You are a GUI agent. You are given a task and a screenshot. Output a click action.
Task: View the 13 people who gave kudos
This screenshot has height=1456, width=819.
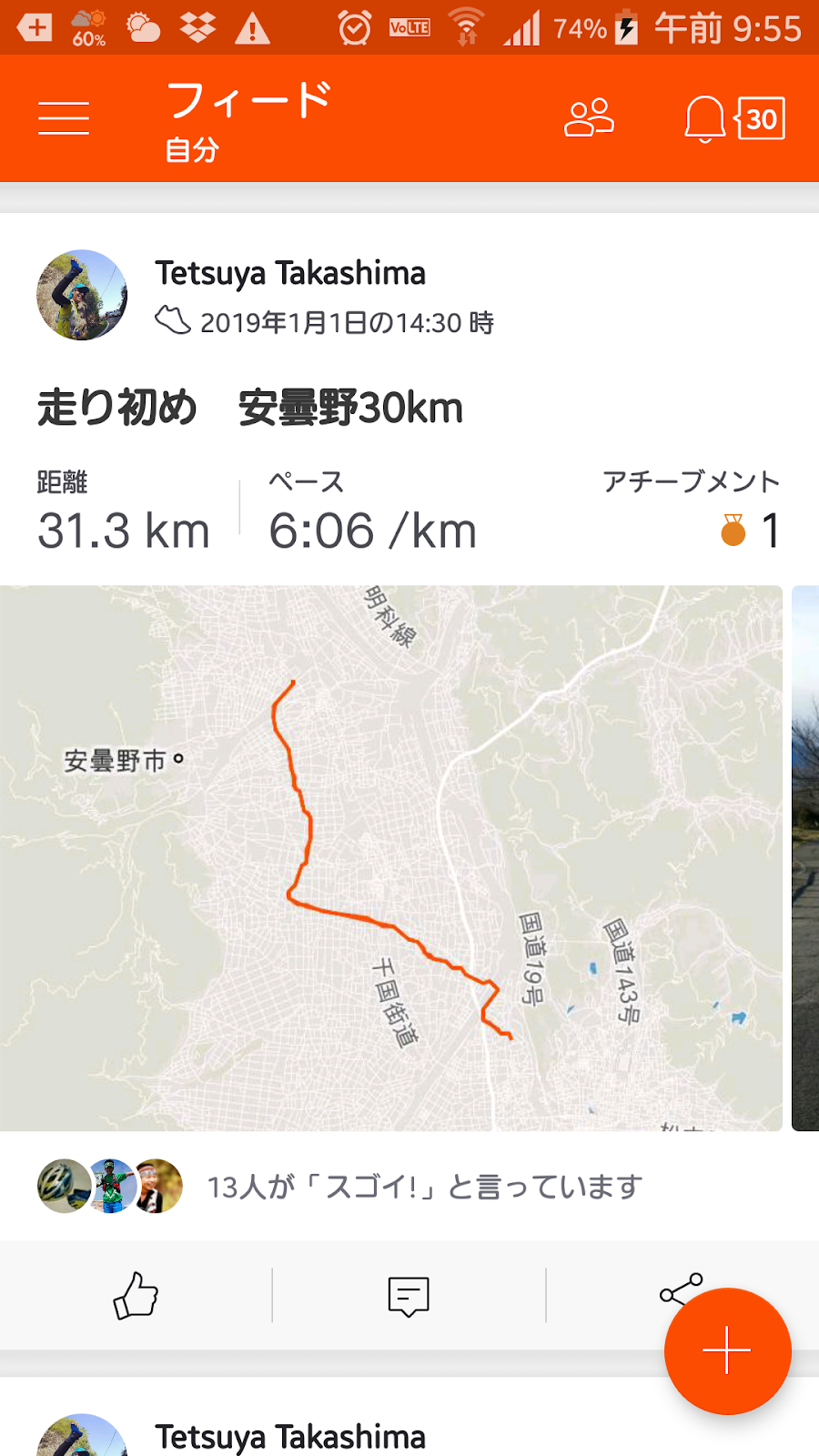click(424, 1187)
